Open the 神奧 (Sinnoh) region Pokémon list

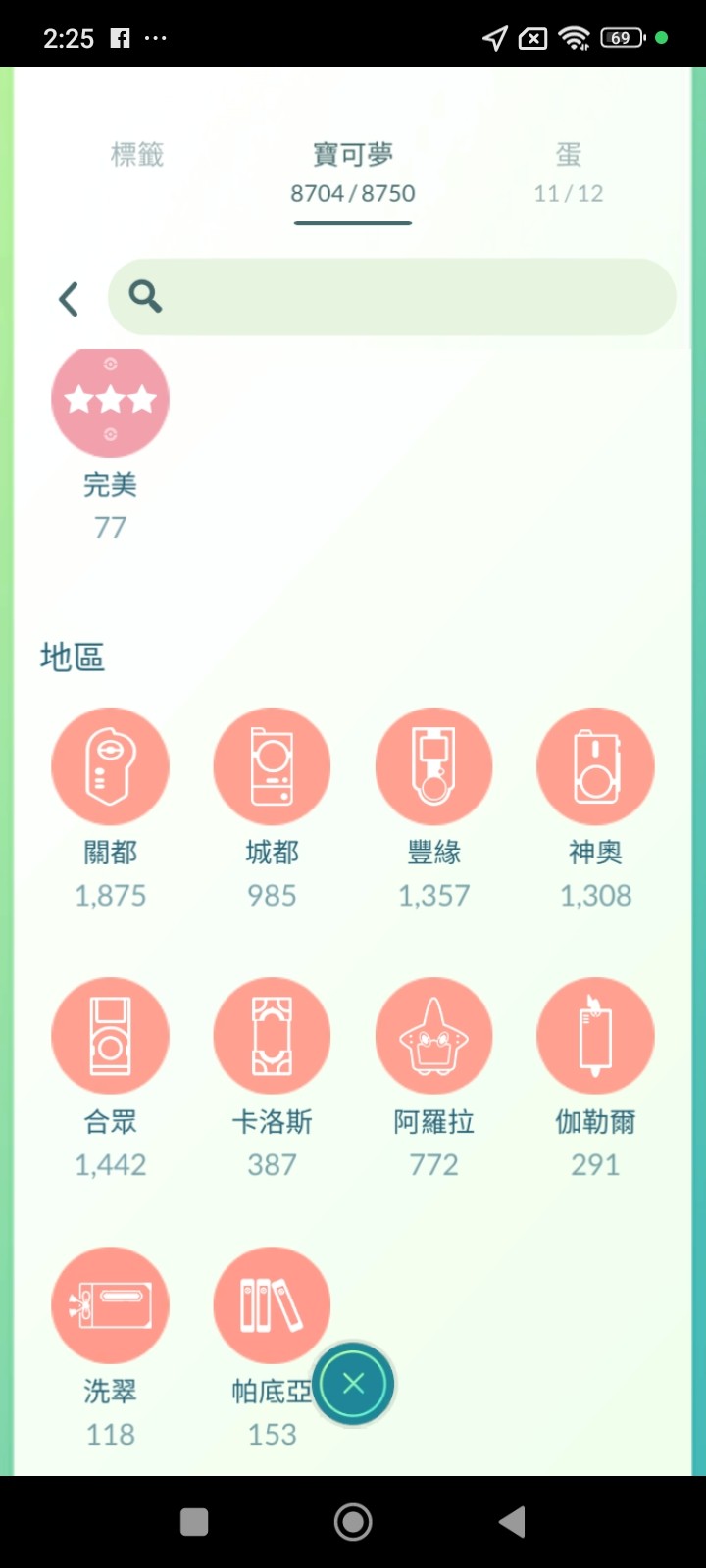[x=595, y=766]
